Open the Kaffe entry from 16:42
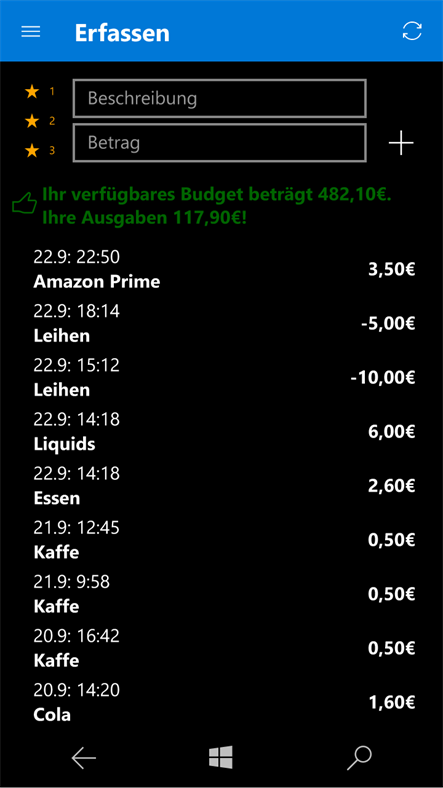The image size is (443, 788). tap(224, 649)
